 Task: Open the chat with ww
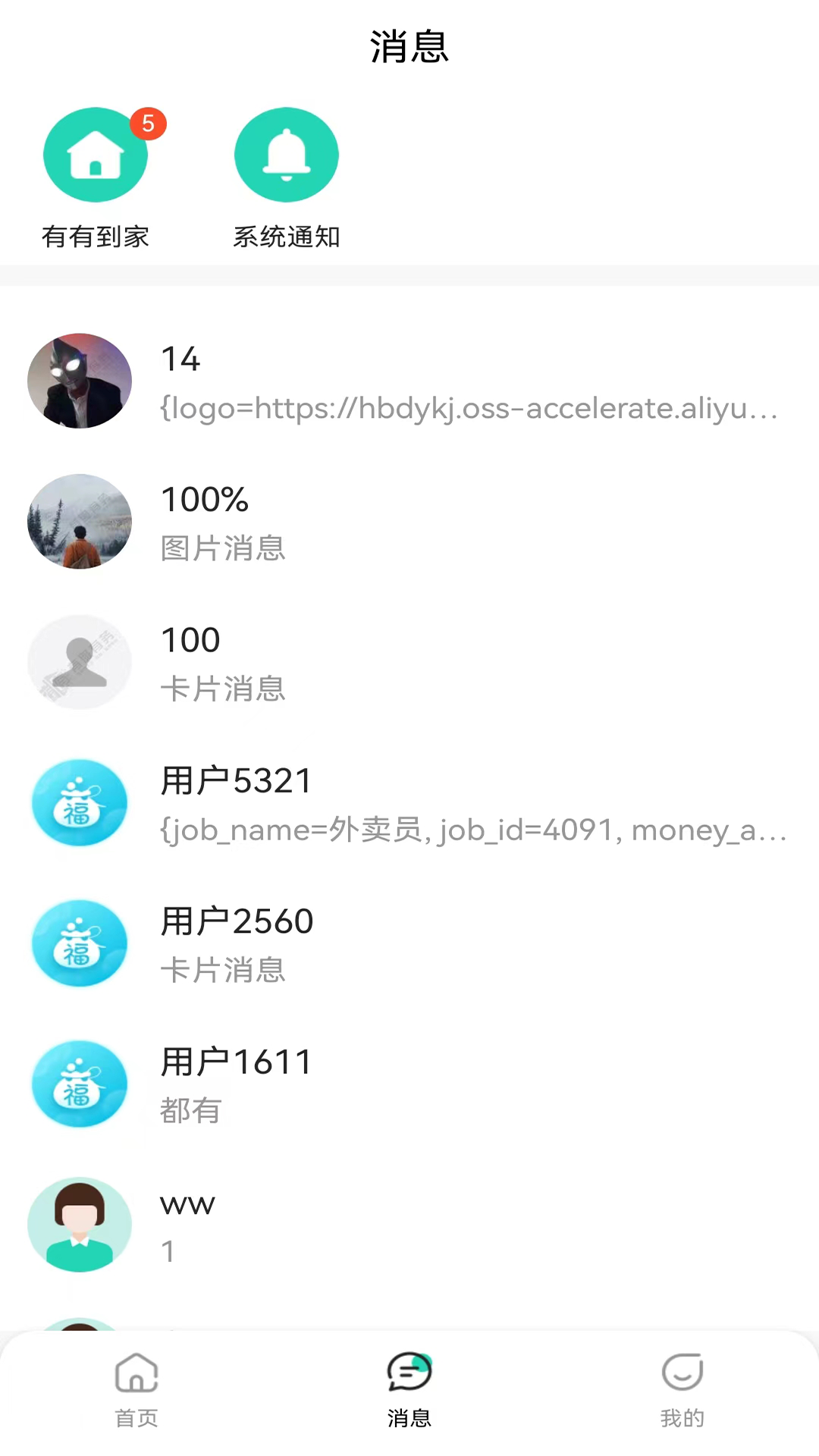pos(409,1225)
